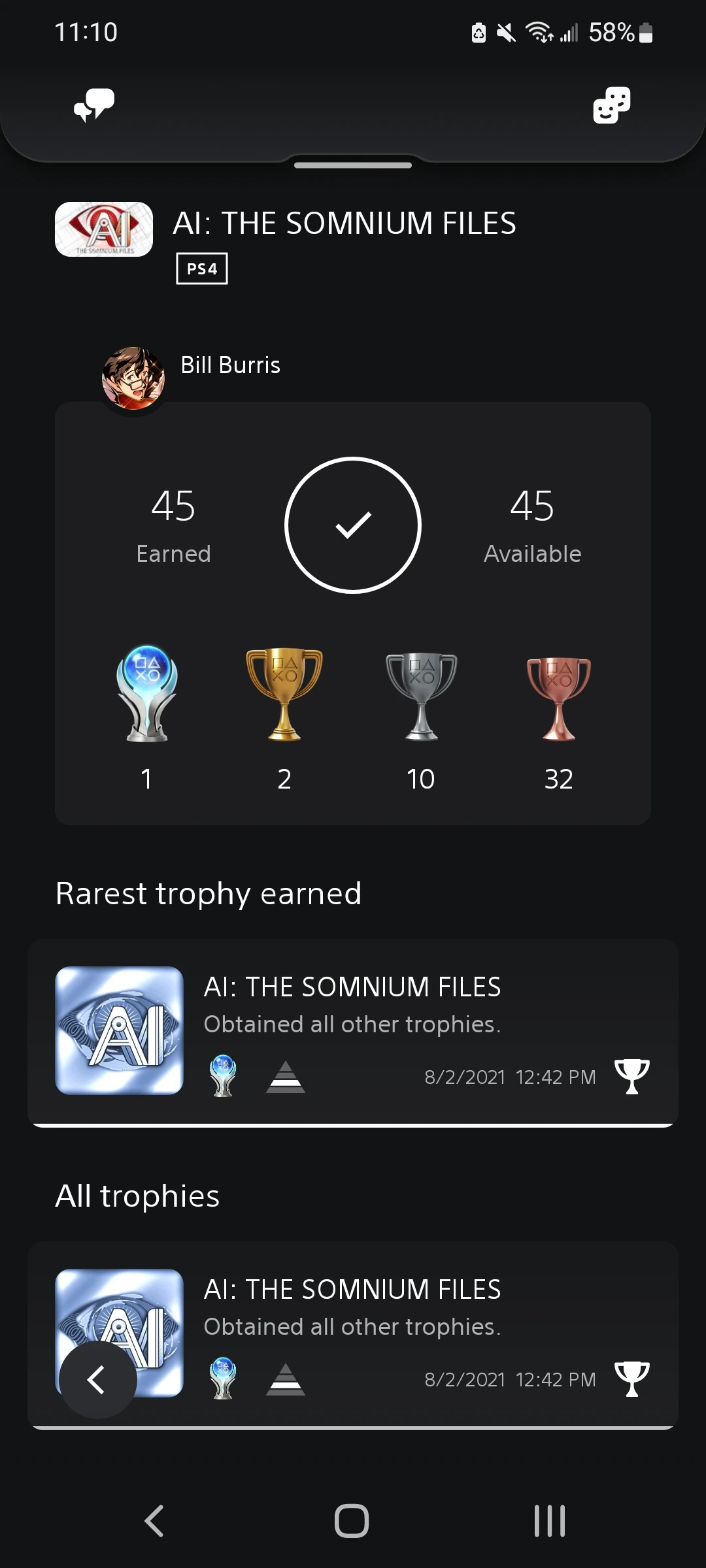Open the Game Base friends icon
Viewport: 706px width, 1568px height.
pyautogui.click(x=611, y=105)
